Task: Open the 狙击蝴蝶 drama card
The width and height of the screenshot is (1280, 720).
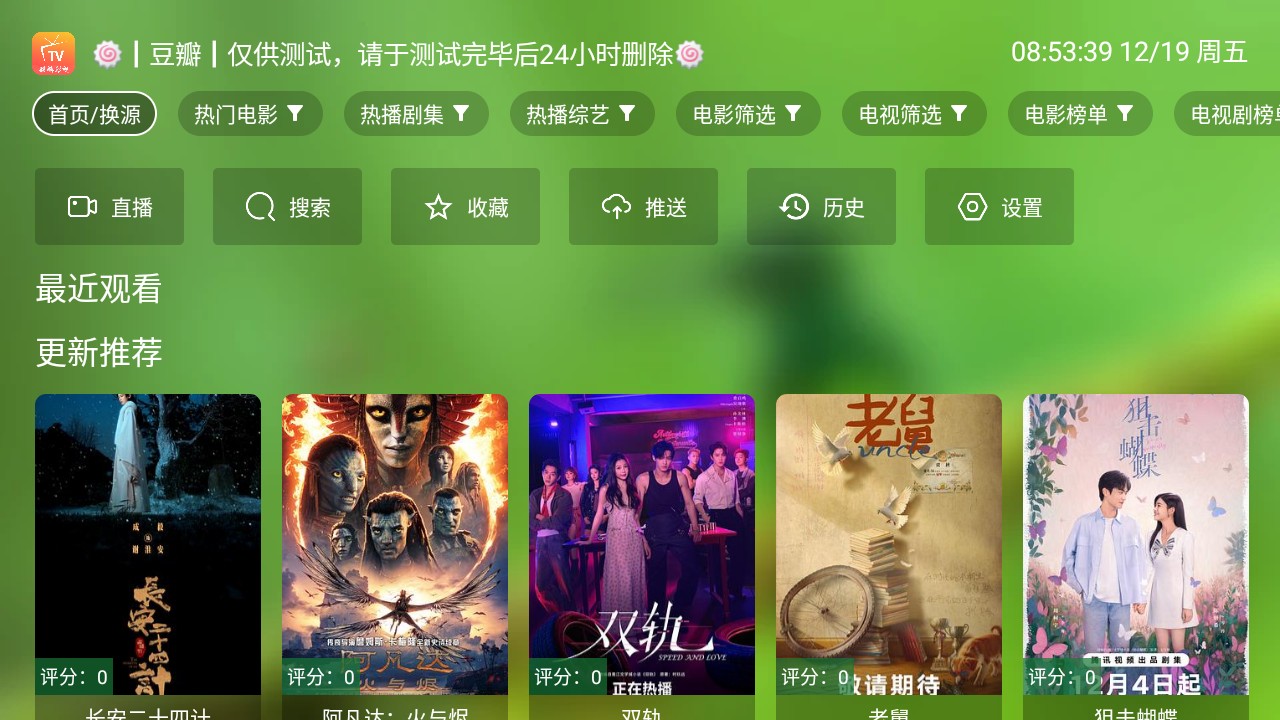Action: (x=1136, y=545)
